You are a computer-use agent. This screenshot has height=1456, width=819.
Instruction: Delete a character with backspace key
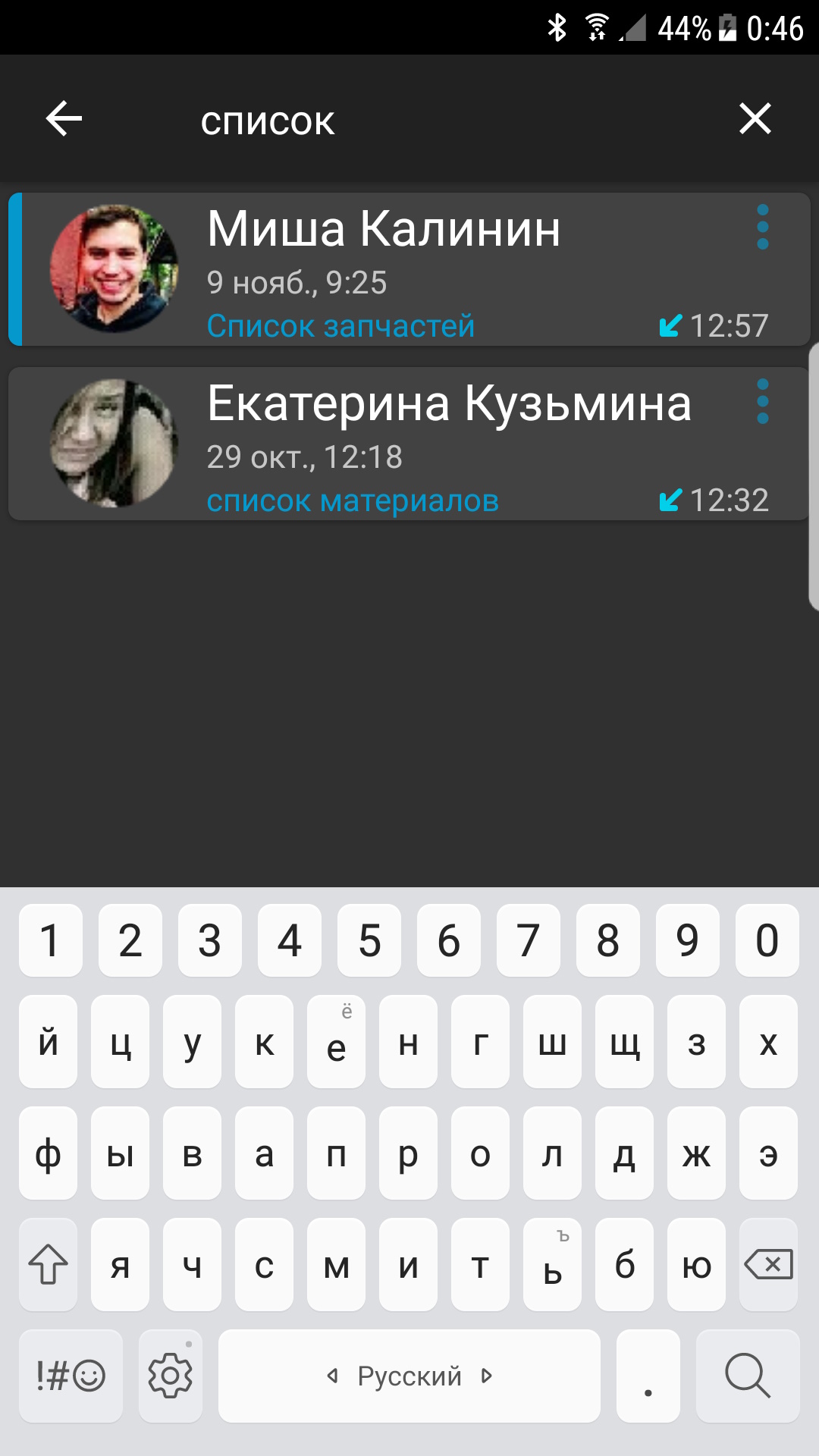click(x=768, y=1264)
